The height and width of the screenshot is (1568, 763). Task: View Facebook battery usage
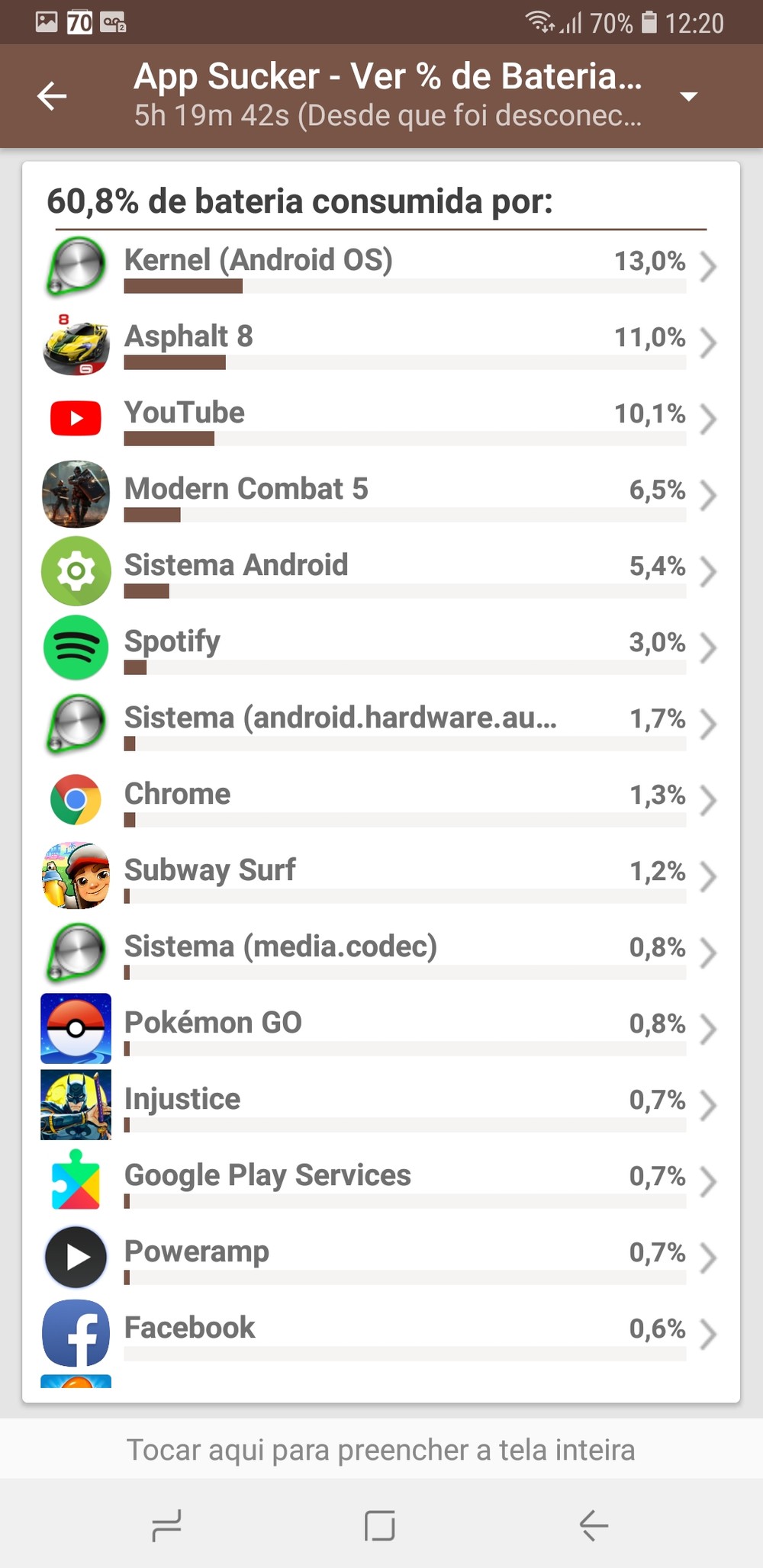[x=381, y=1335]
